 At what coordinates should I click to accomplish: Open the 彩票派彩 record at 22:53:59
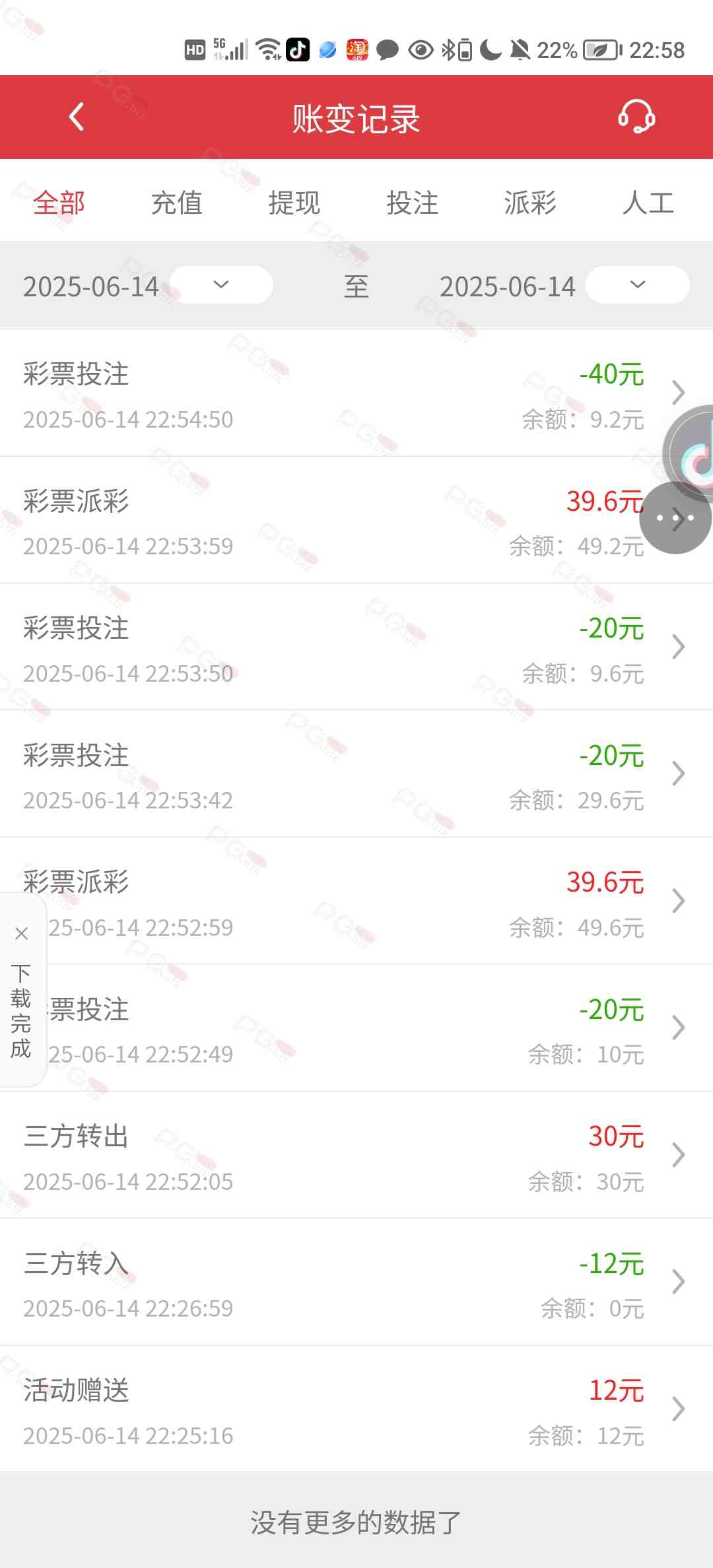point(356,520)
